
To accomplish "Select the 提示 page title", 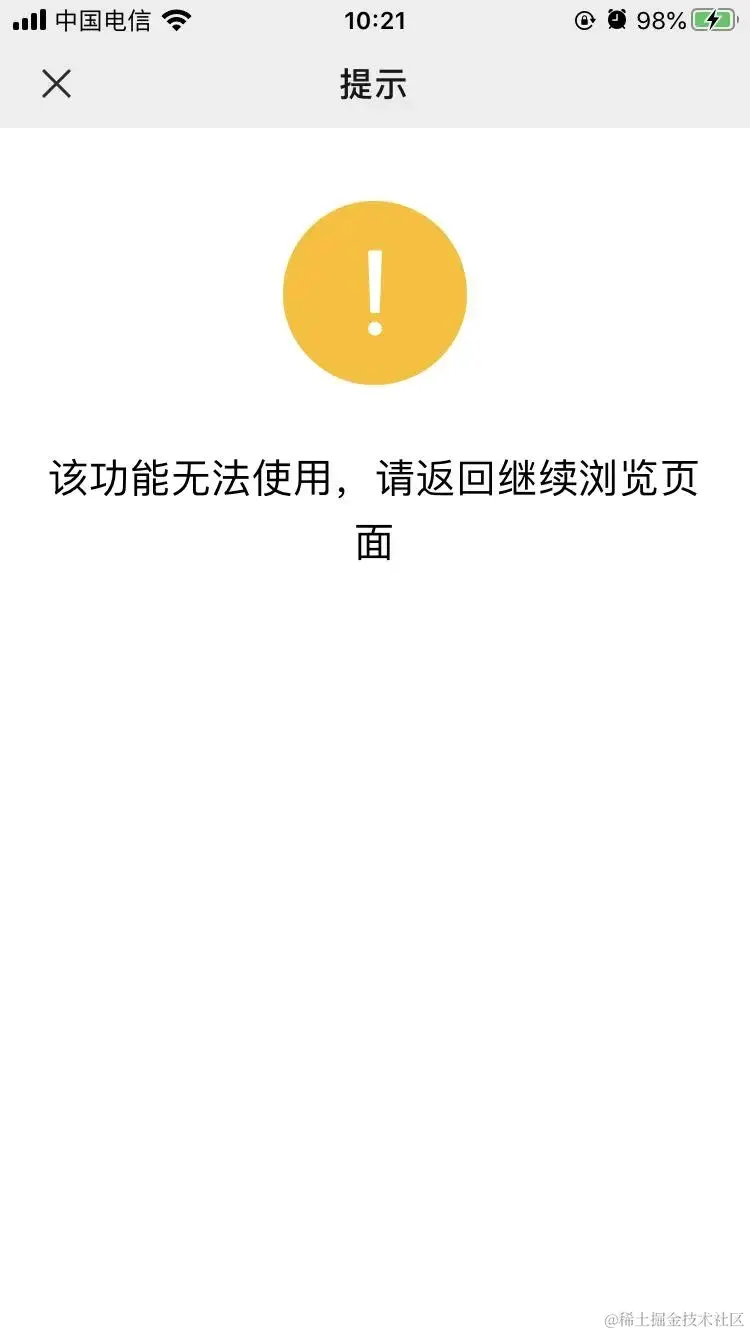I will pyautogui.click(x=375, y=84).
